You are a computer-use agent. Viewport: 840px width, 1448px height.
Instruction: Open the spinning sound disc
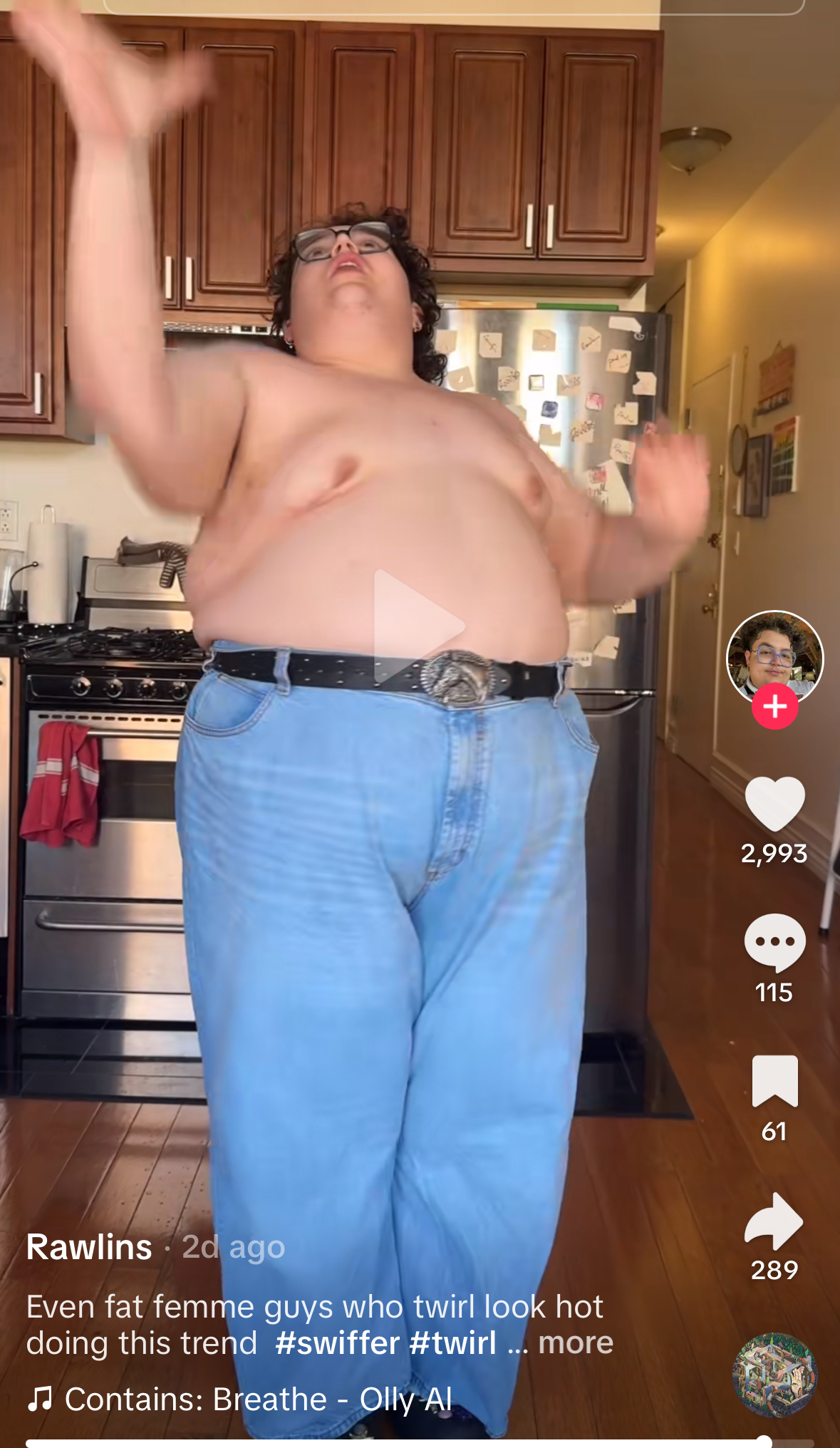[x=774, y=1375]
